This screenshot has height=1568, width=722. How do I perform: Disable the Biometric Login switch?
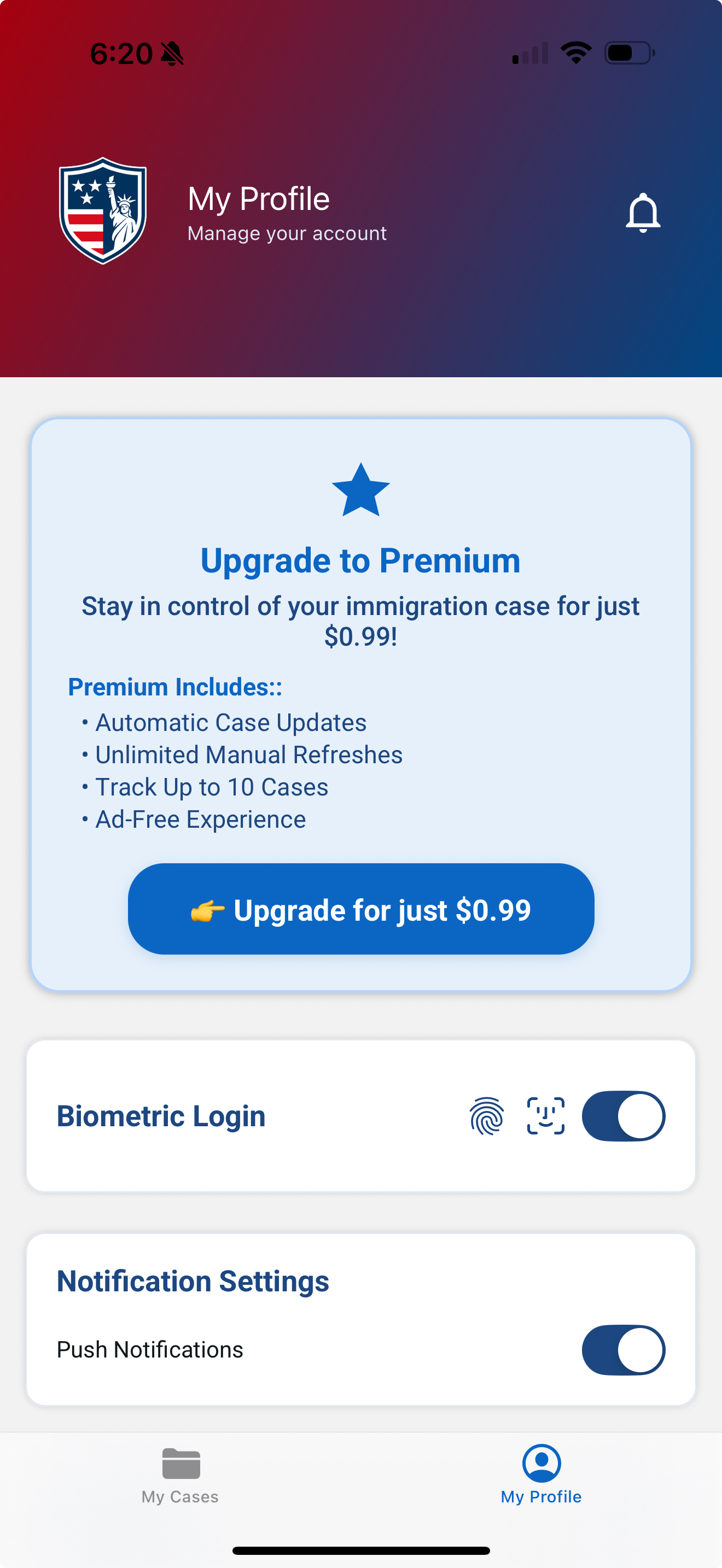click(x=624, y=1116)
